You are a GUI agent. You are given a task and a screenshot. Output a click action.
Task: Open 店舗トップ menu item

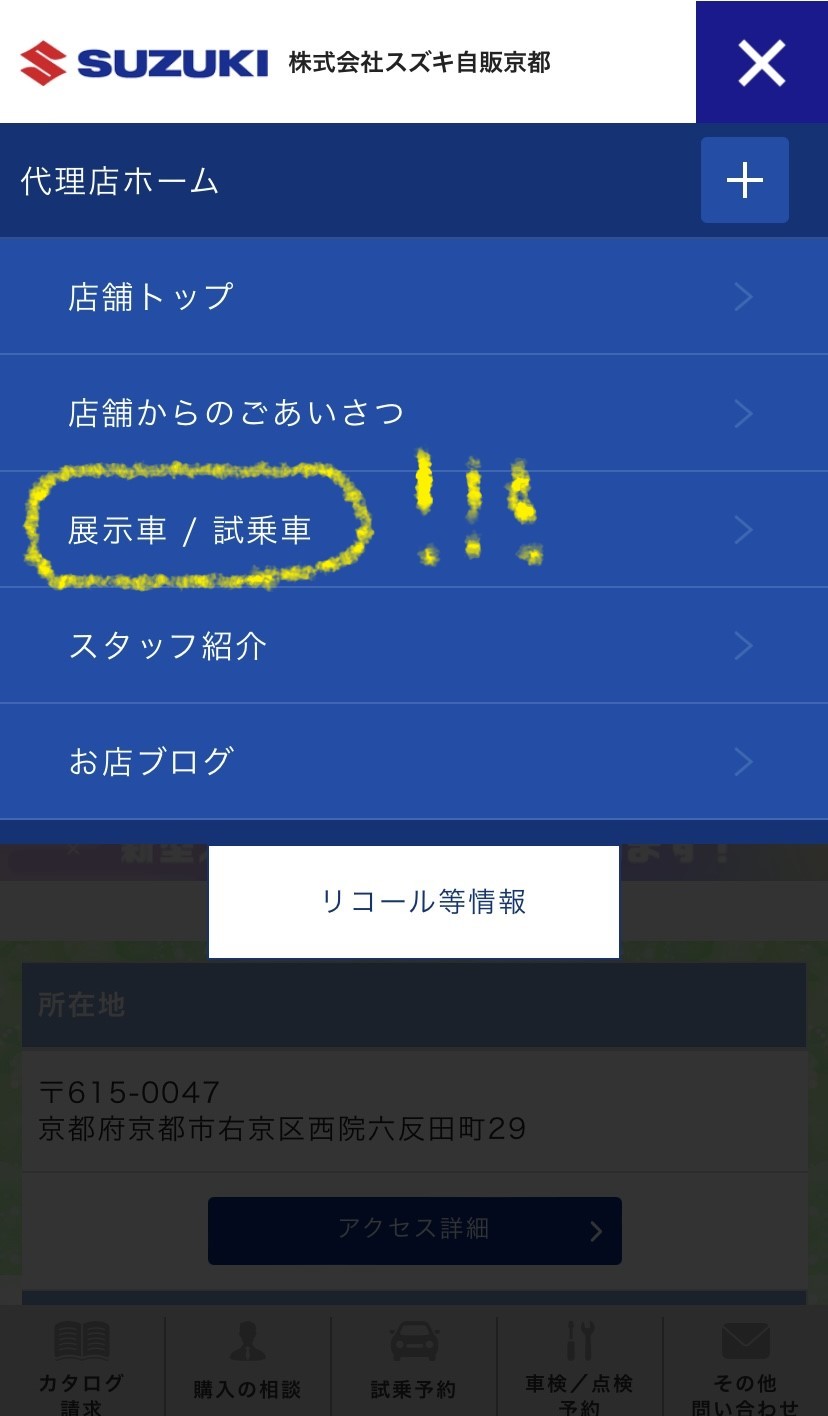coord(414,297)
